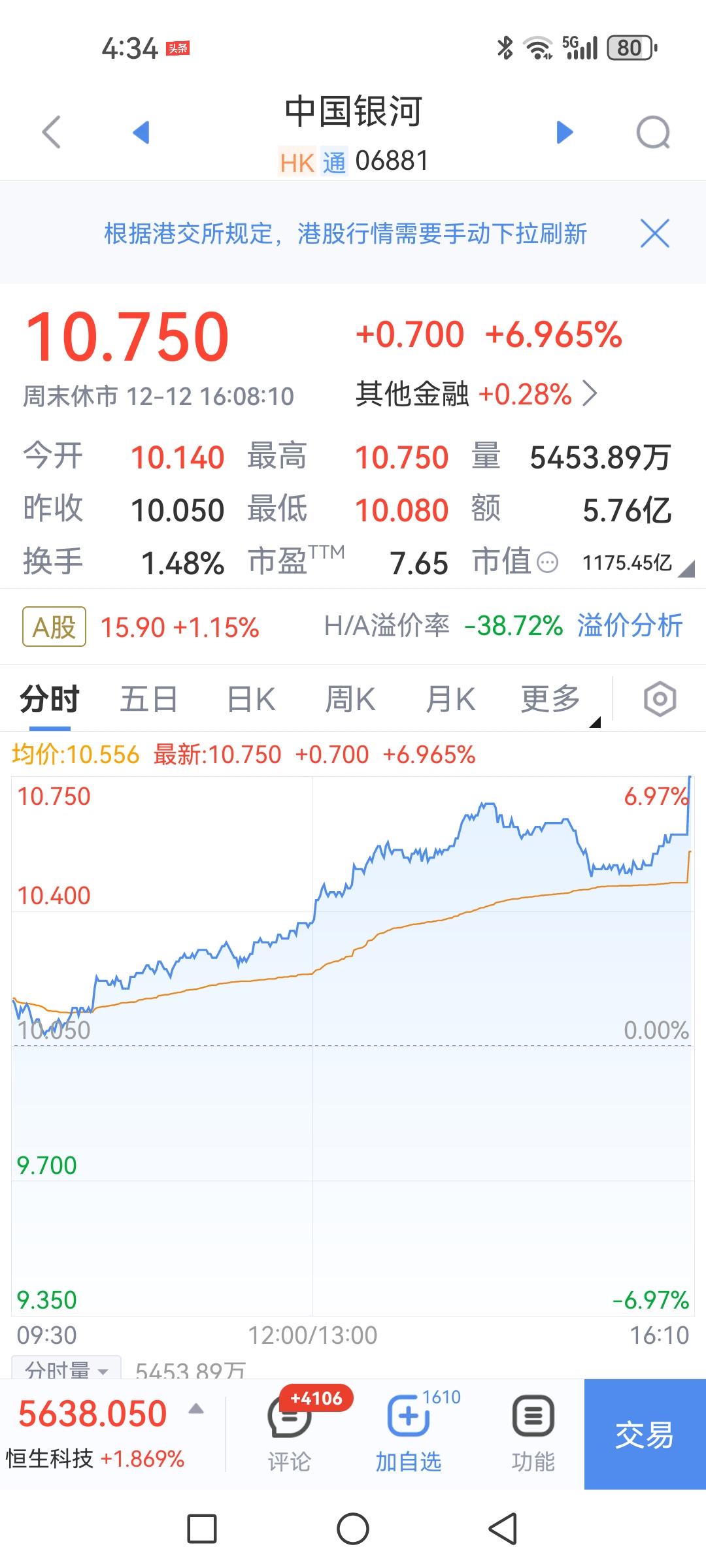
Task: Tap the market cap info icon beside 市值
Action: [x=546, y=561]
